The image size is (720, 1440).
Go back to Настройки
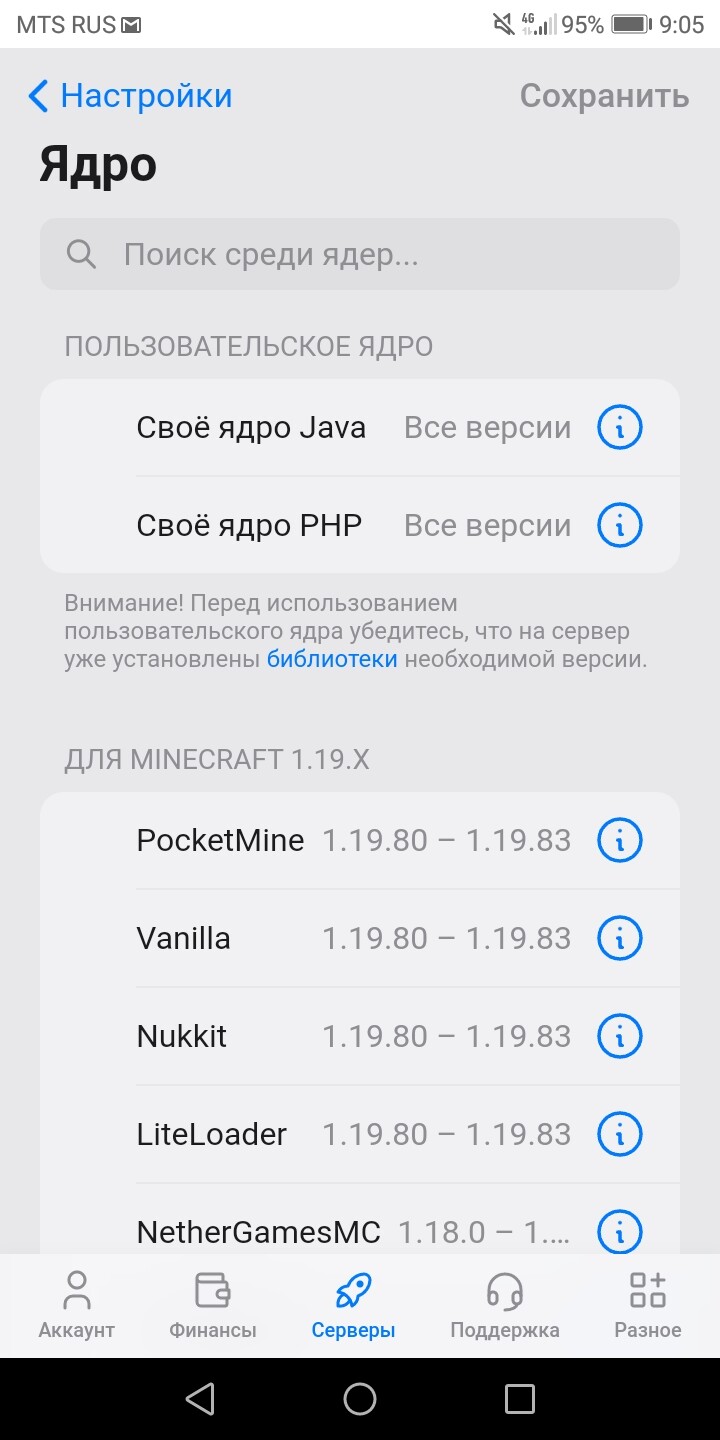[130, 96]
